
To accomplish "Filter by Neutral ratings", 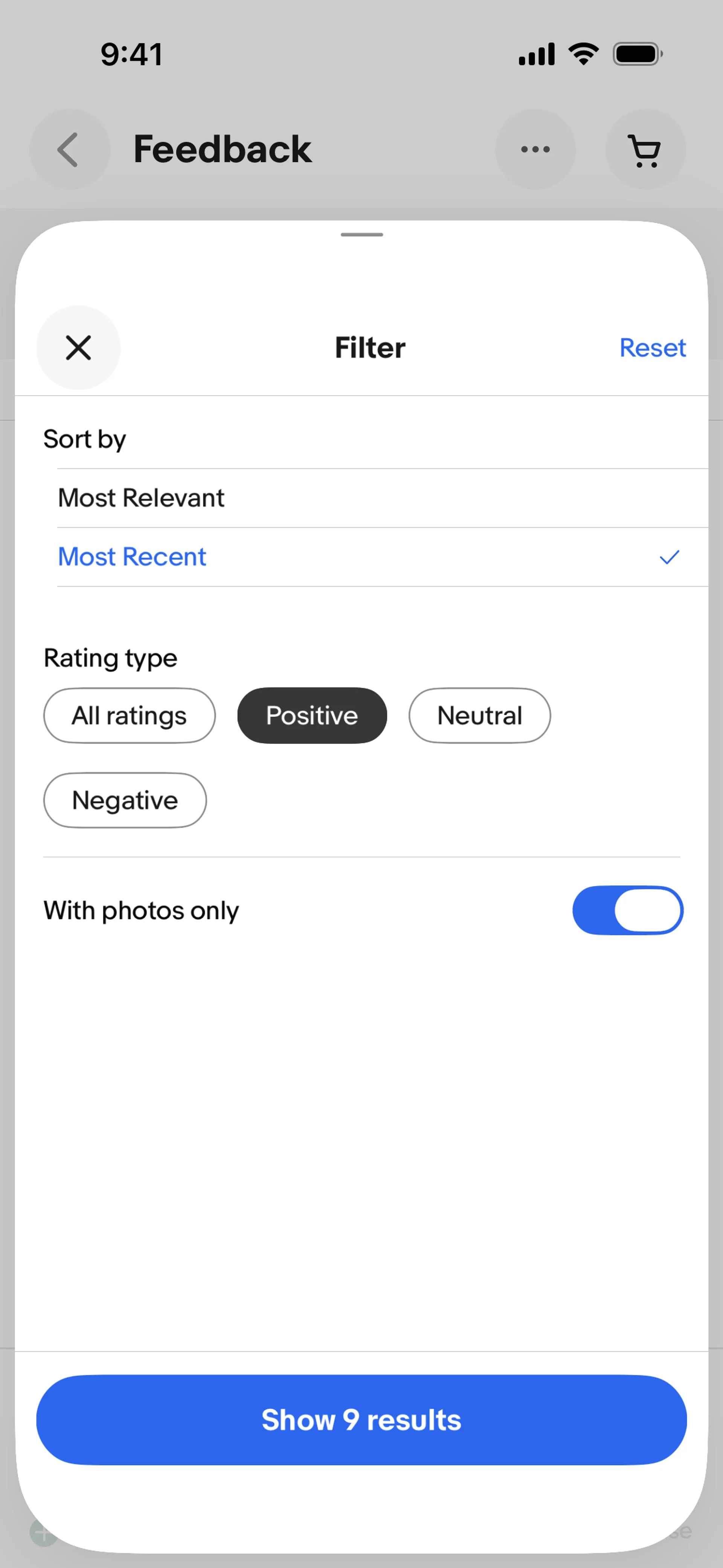I will (480, 715).
